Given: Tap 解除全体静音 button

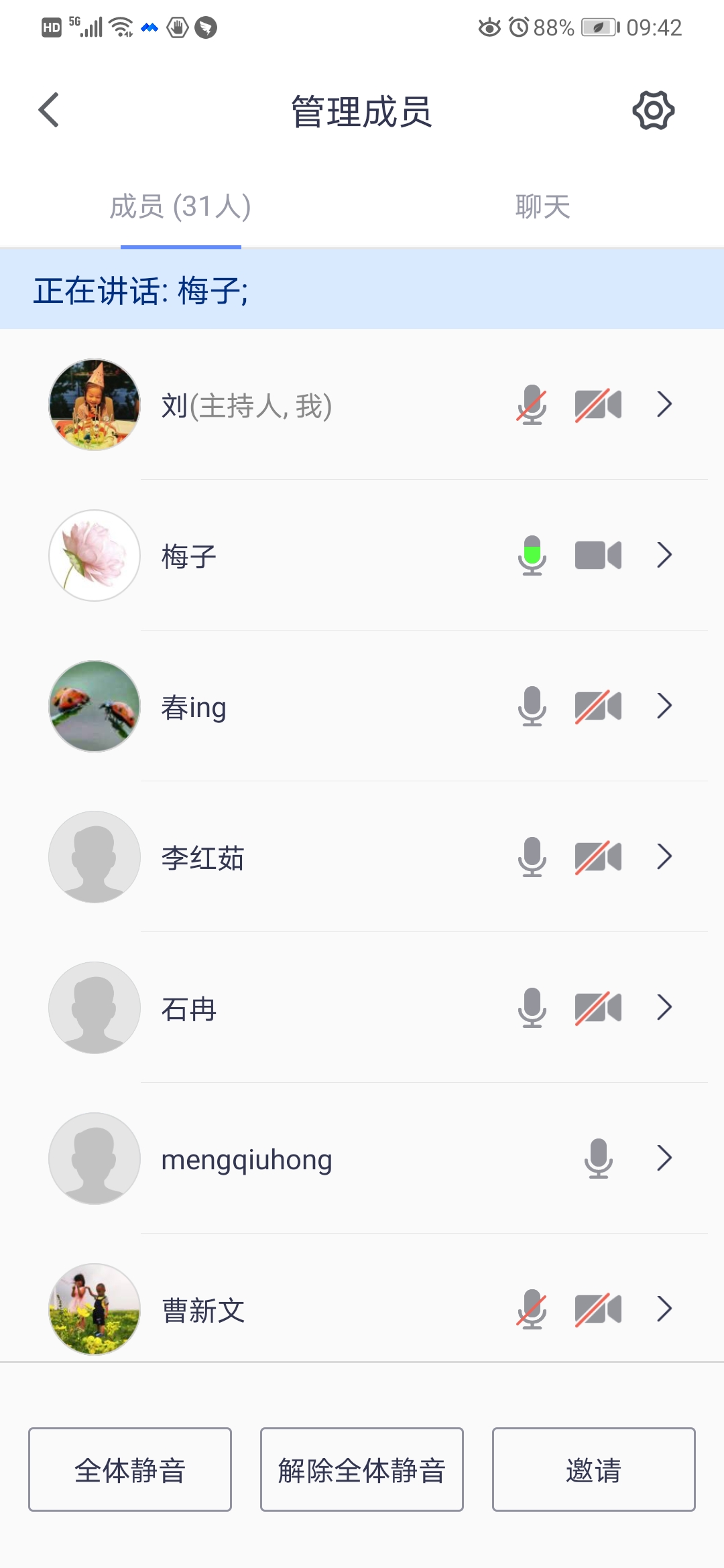Looking at the screenshot, I should coord(362,1469).
